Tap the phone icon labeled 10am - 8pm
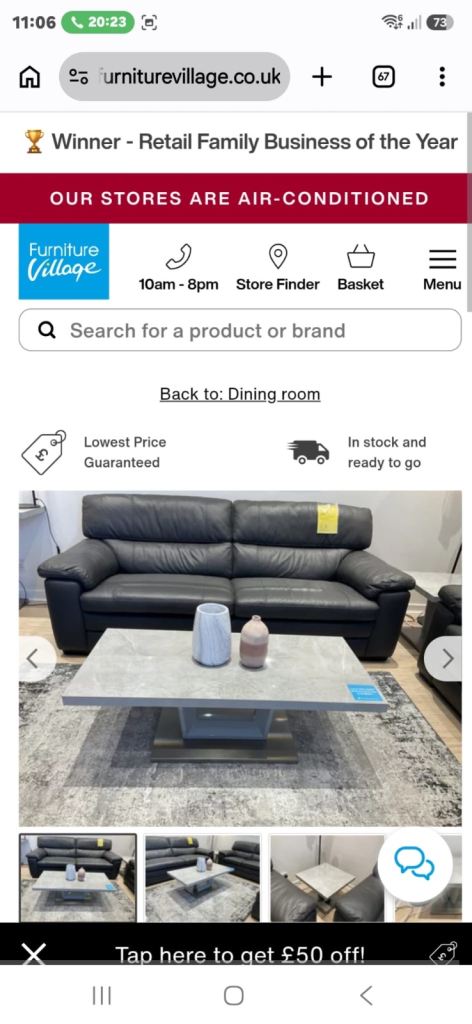The image size is (472, 1024). (x=178, y=267)
